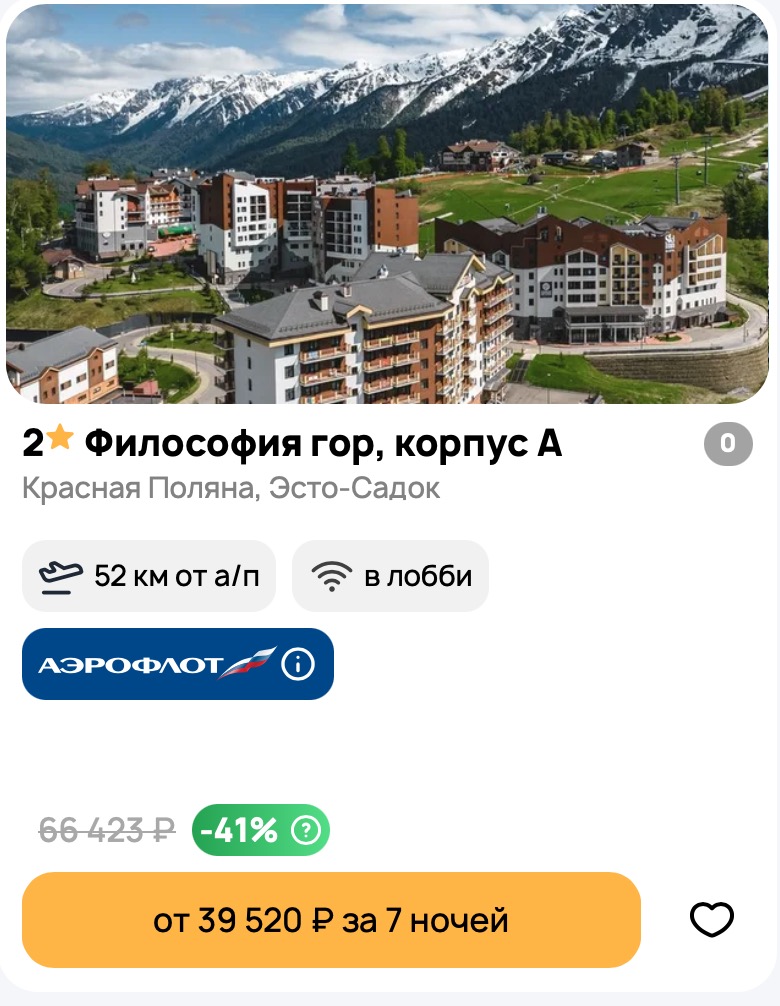Image resolution: width=780 pixels, height=1006 pixels.
Task: Open the -41% discount explanation
Action: [308, 830]
